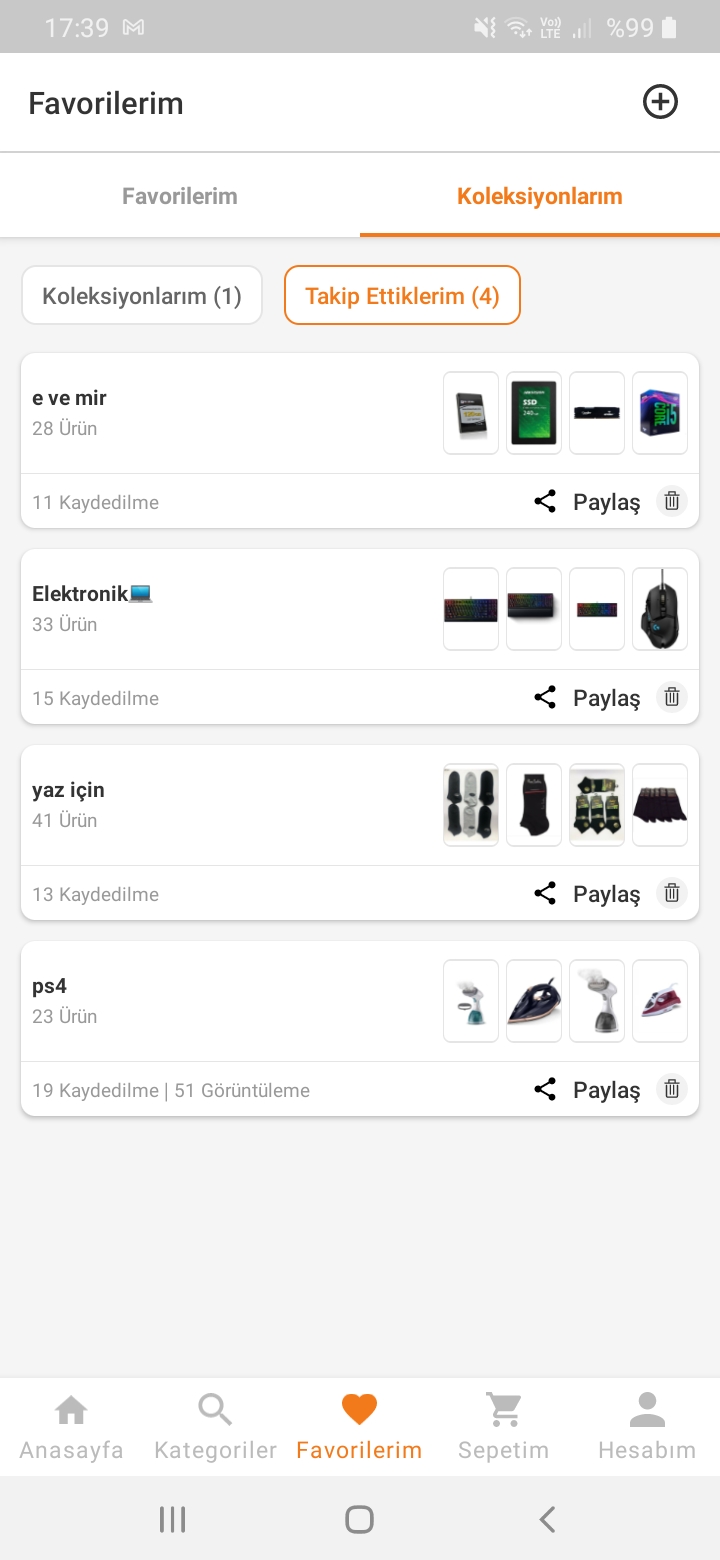Open the ps4 collection
This screenshot has width=720, height=1560.
coord(200,1001)
